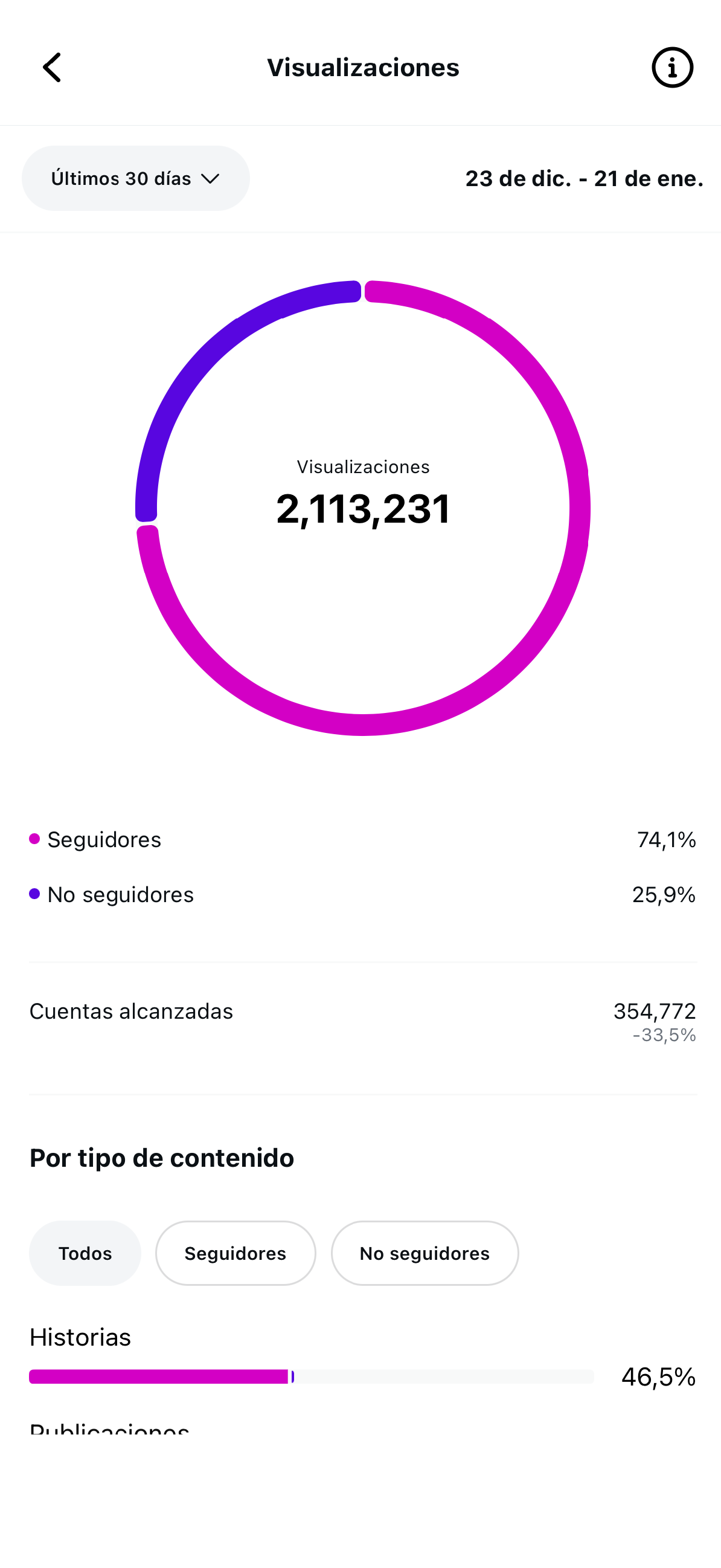Click the Por tipo de contenido heading
This screenshot has width=721, height=1568.
pyautogui.click(x=161, y=1158)
